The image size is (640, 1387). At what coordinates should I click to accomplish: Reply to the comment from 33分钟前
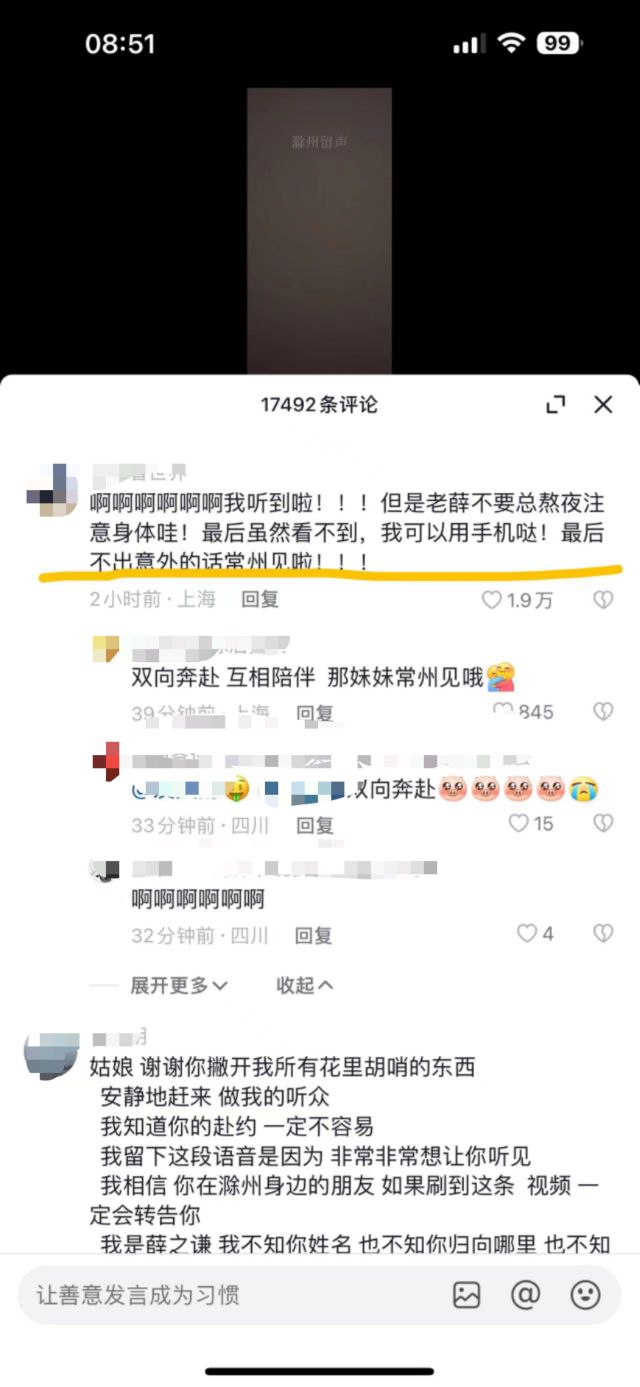point(315,825)
